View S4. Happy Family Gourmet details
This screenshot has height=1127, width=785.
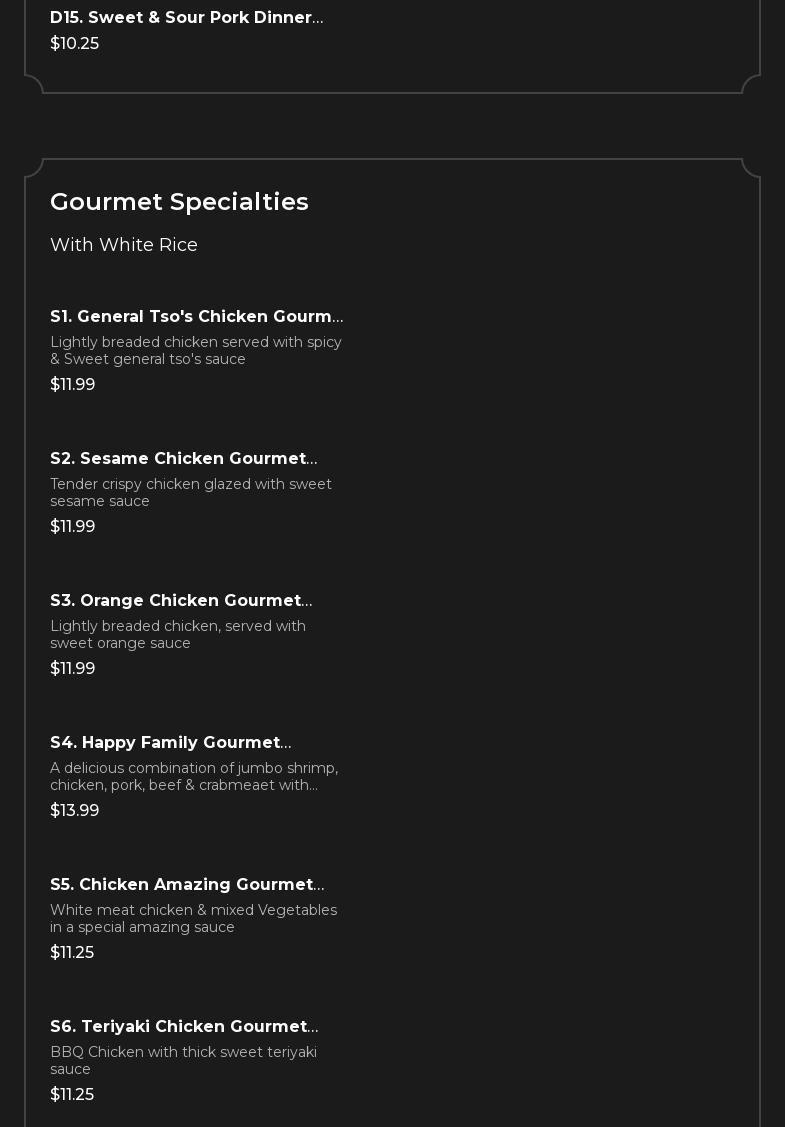tap(170, 743)
